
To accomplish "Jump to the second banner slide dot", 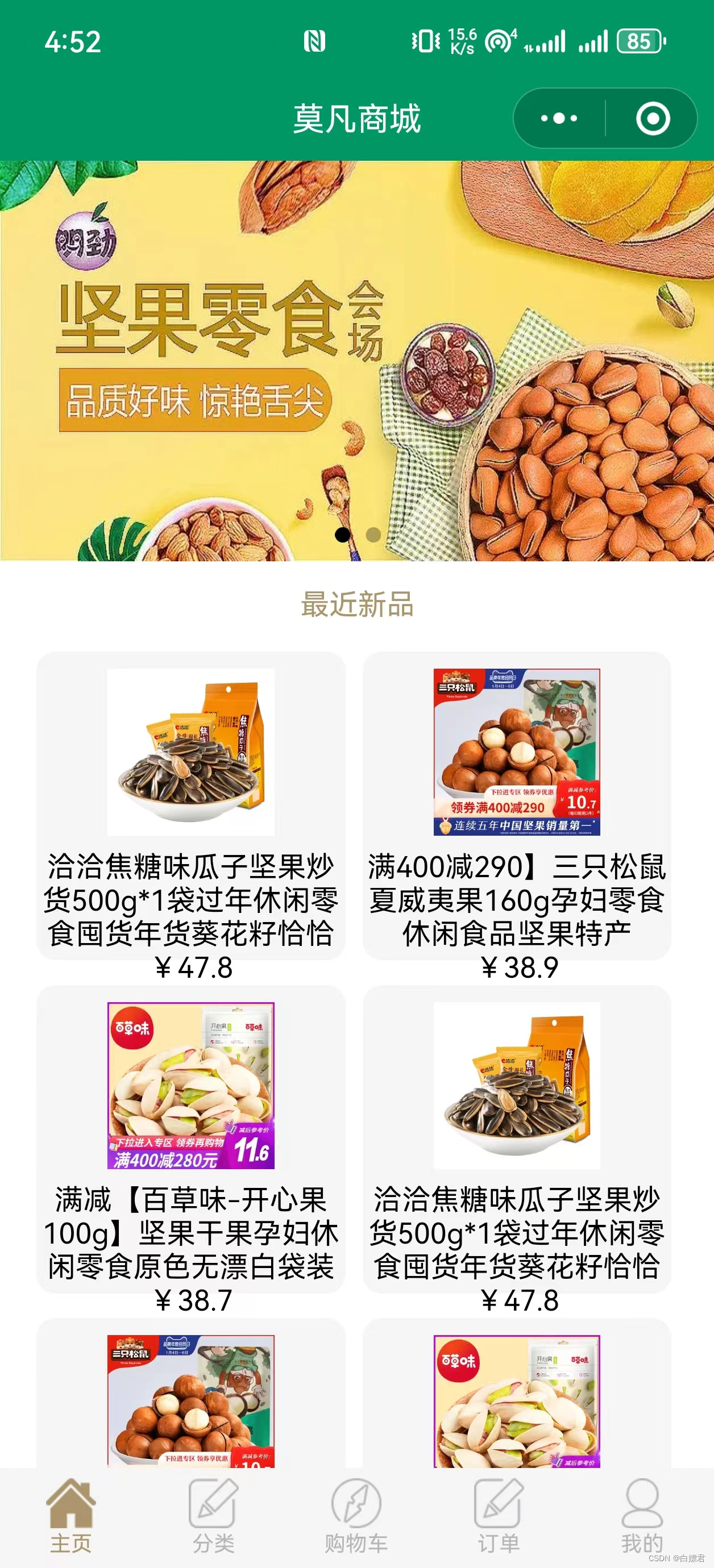I will tap(373, 535).
